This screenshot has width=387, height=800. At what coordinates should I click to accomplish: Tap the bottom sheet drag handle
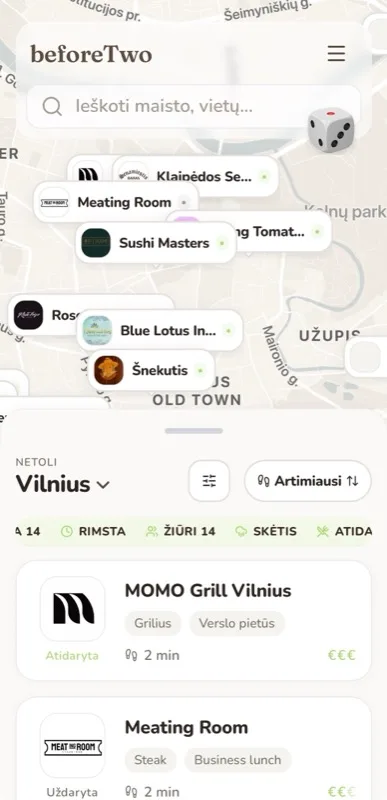click(x=194, y=431)
